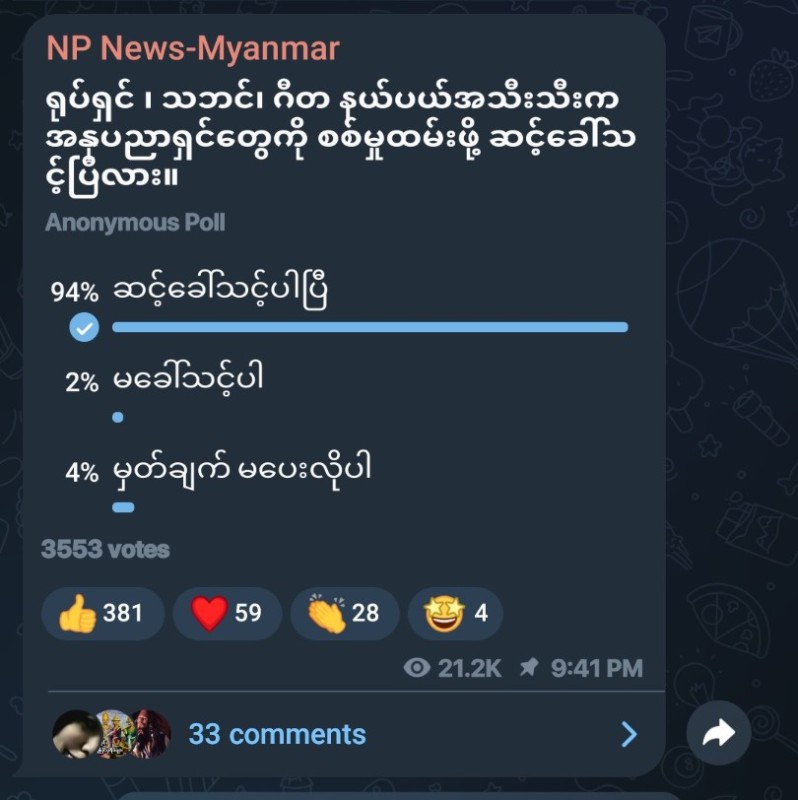
Task: Open the NP News-Myanmar channel name
Action: [x=193, y=48]
